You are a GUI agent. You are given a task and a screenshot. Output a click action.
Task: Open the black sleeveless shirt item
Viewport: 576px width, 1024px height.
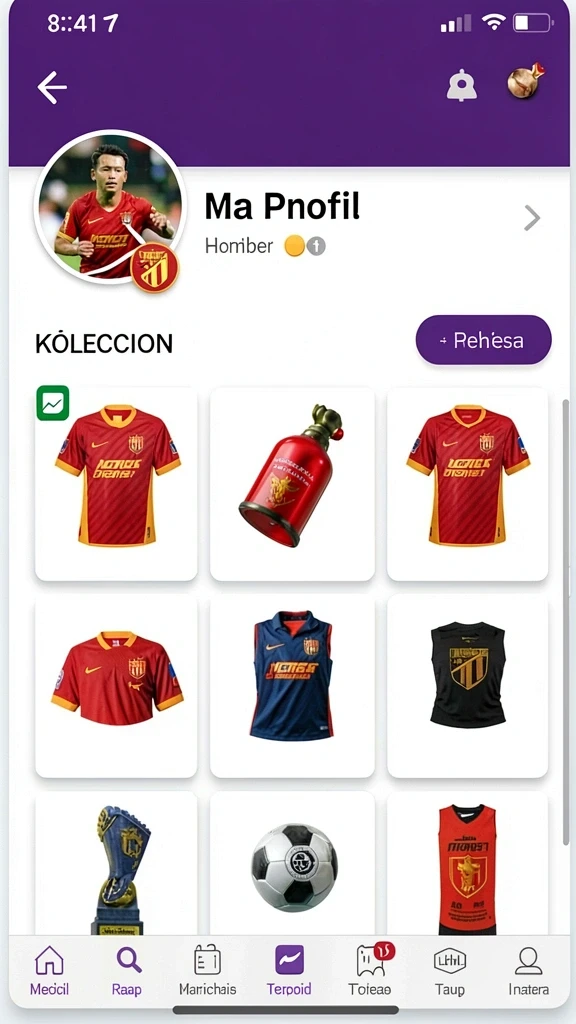[x=468, y=685]
